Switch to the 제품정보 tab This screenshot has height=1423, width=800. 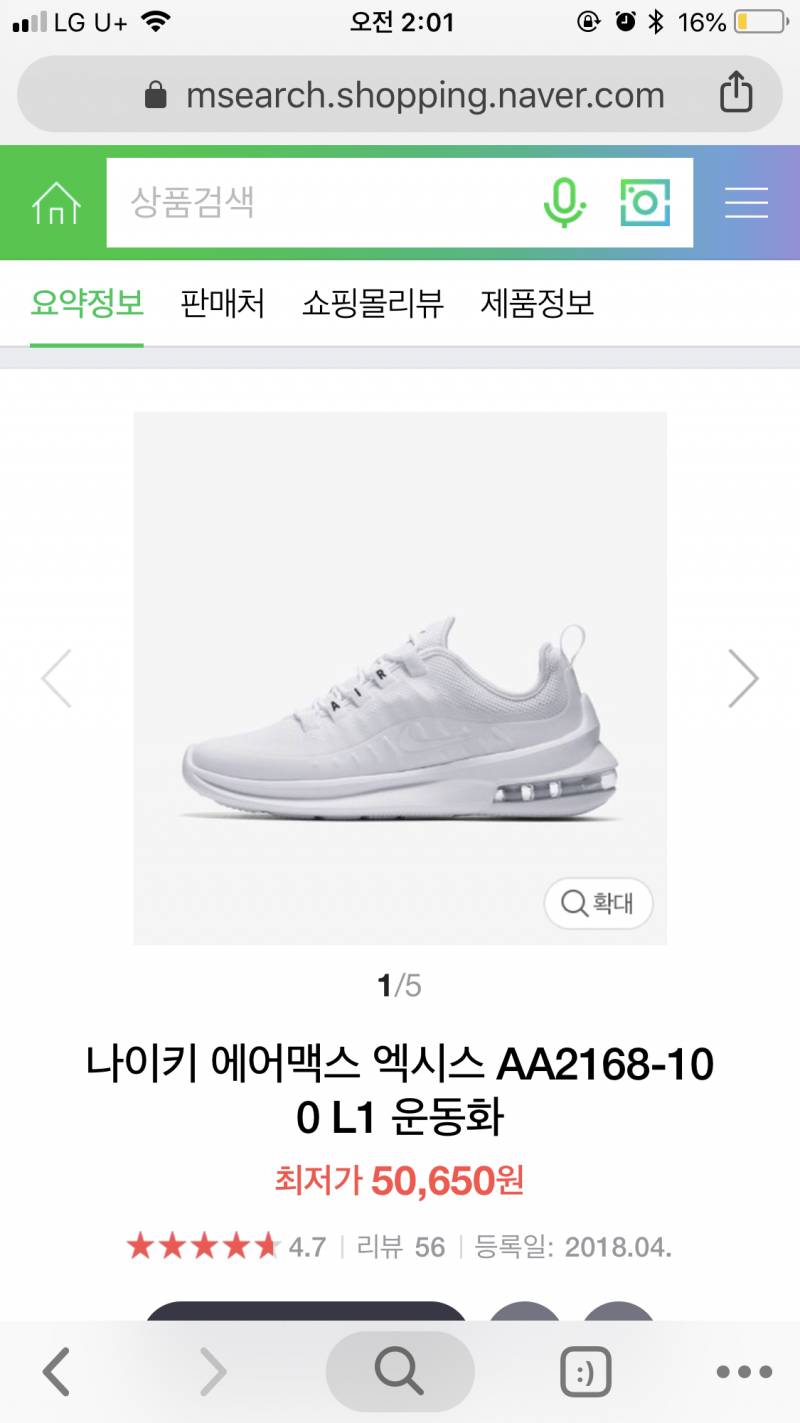click(x=537, y=303)
